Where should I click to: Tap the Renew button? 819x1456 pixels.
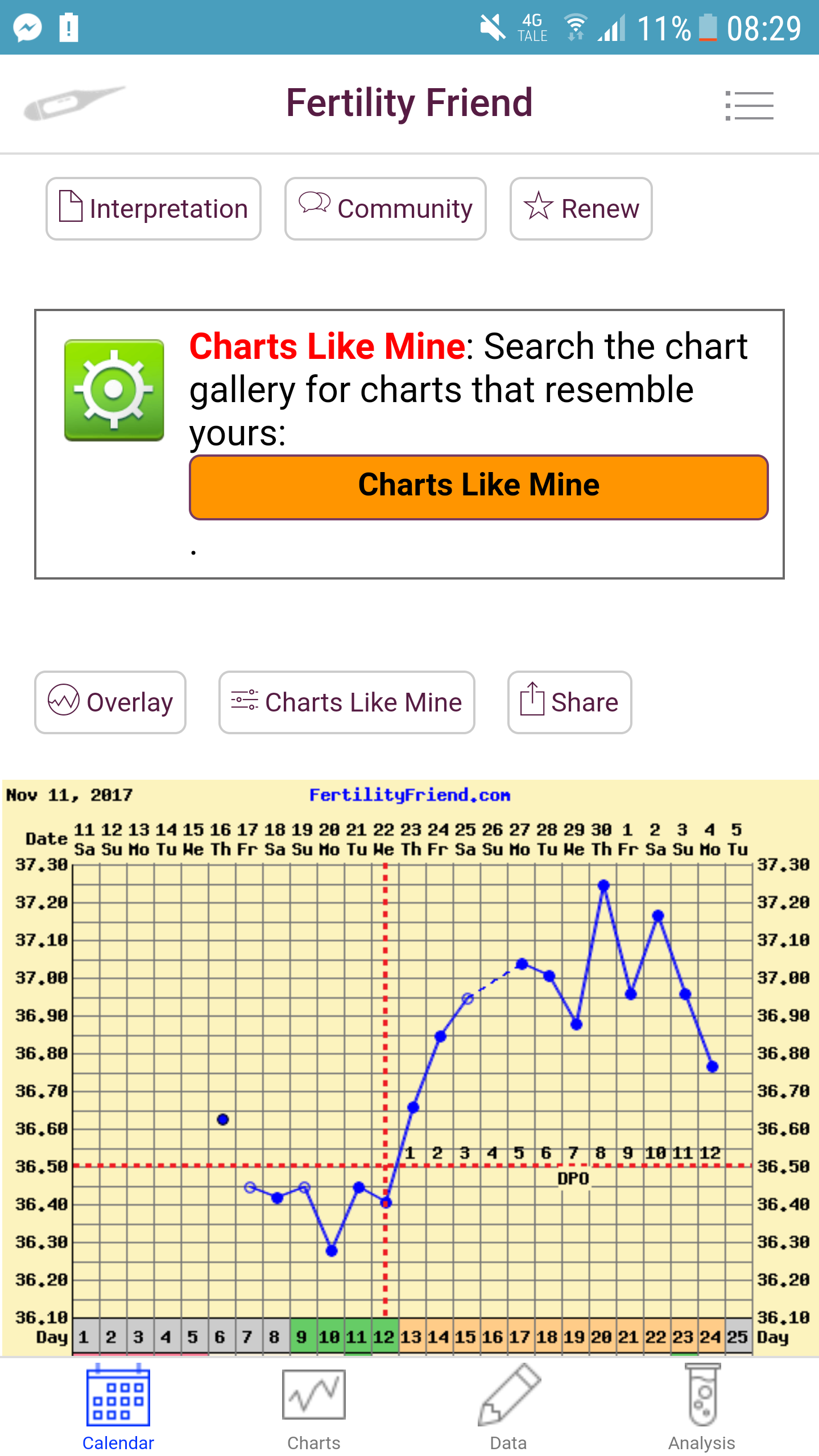pos(581,209)
